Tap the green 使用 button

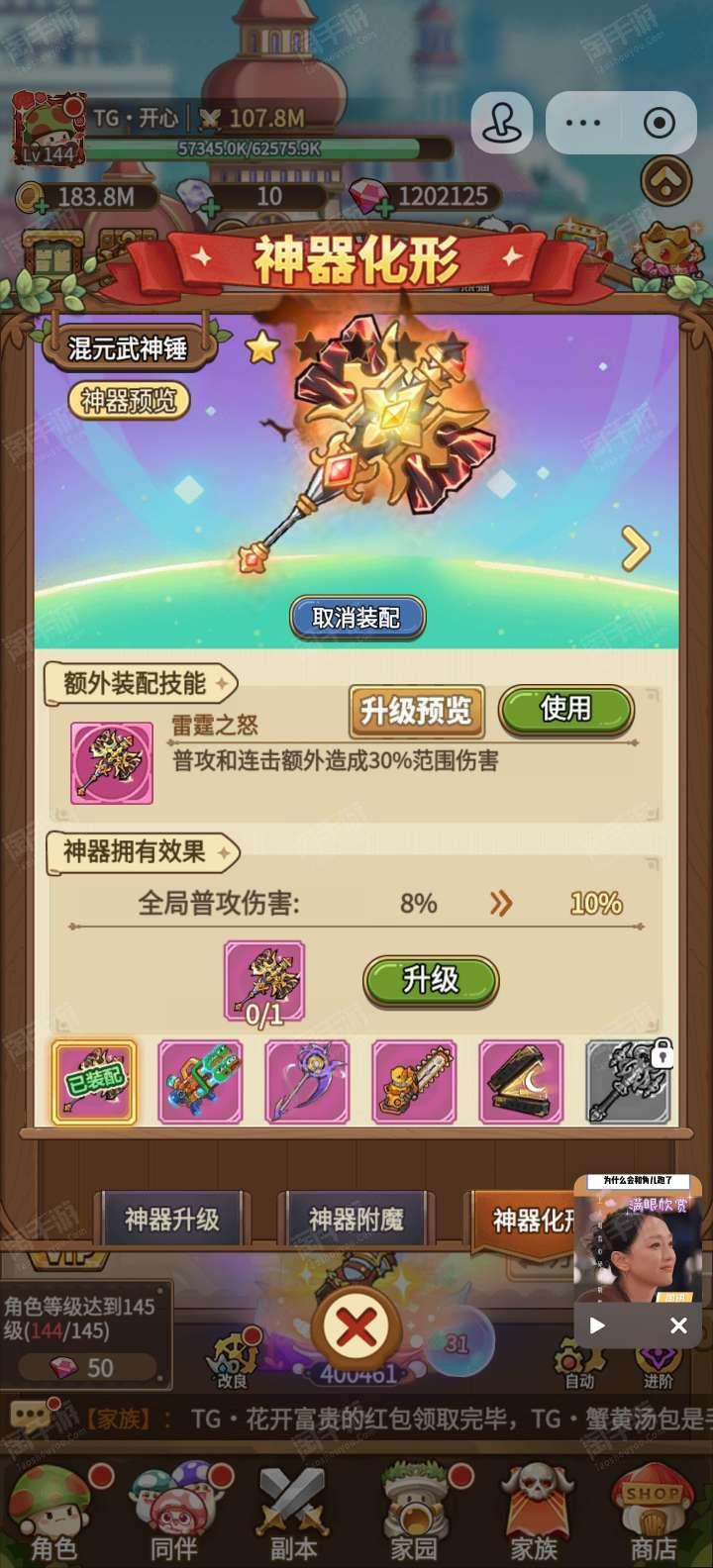tap(565, 710)
